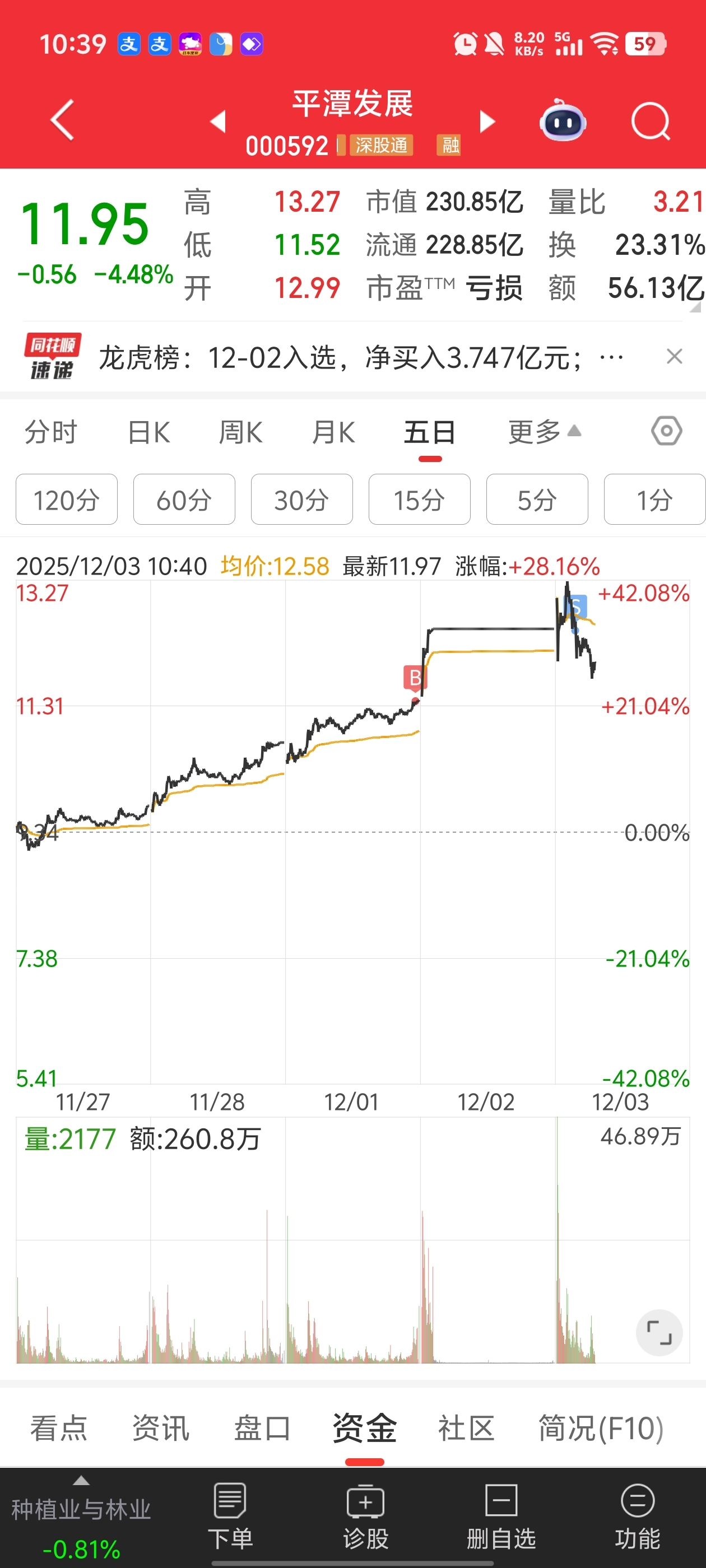
Task: Open chart settings hexagon icon
Action: point(666,431)
